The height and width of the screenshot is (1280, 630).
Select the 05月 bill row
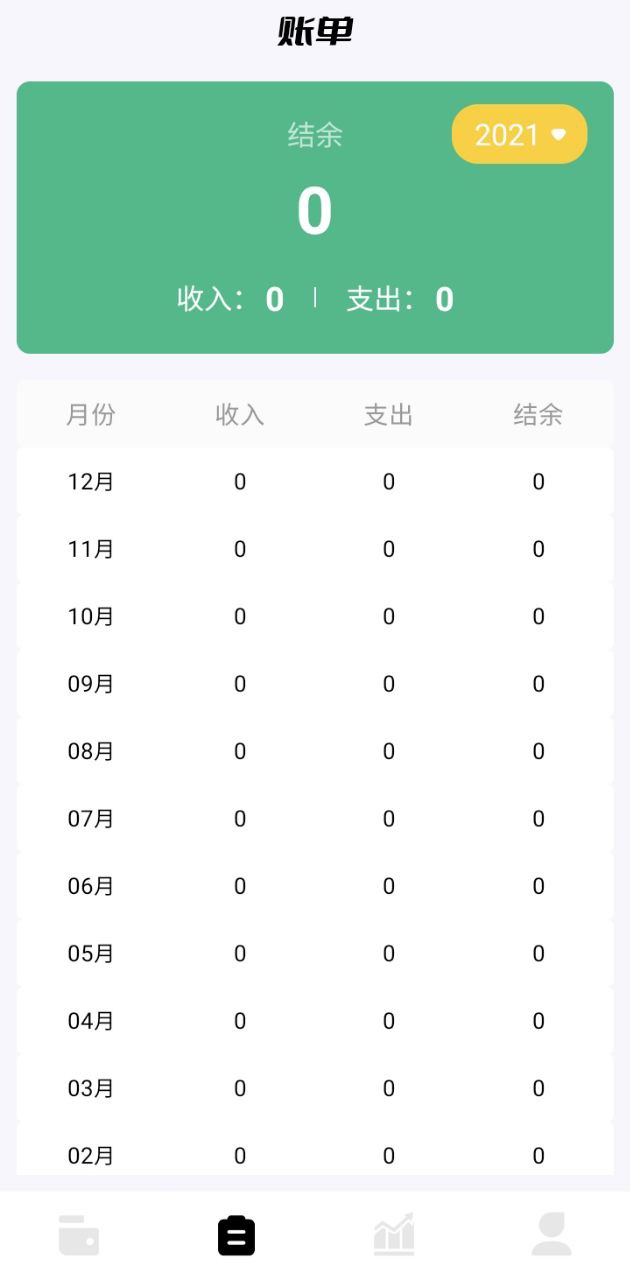point(315,953)
